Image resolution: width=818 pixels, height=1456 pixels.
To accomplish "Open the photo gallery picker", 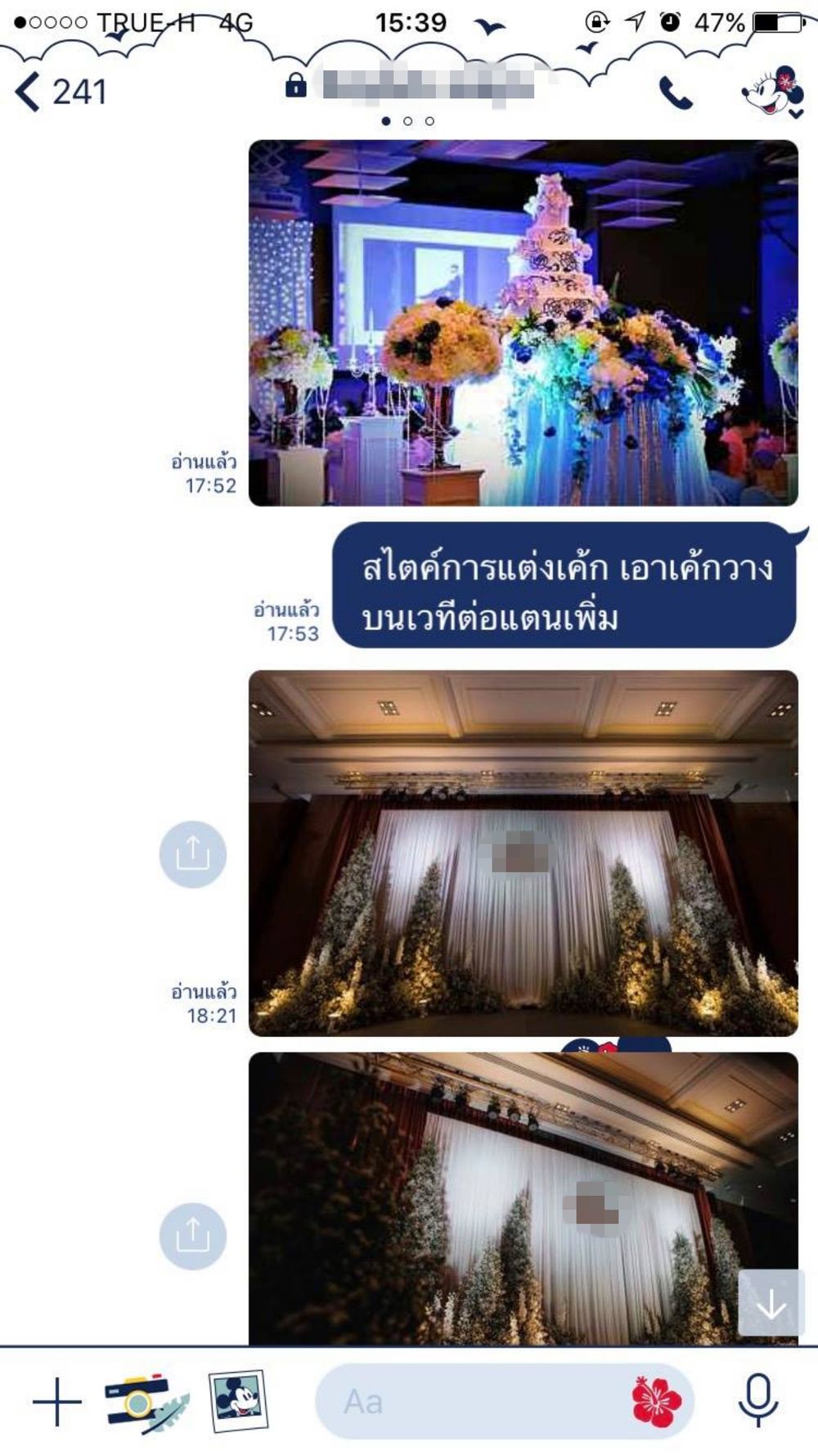I will [x=238, y=1400].
